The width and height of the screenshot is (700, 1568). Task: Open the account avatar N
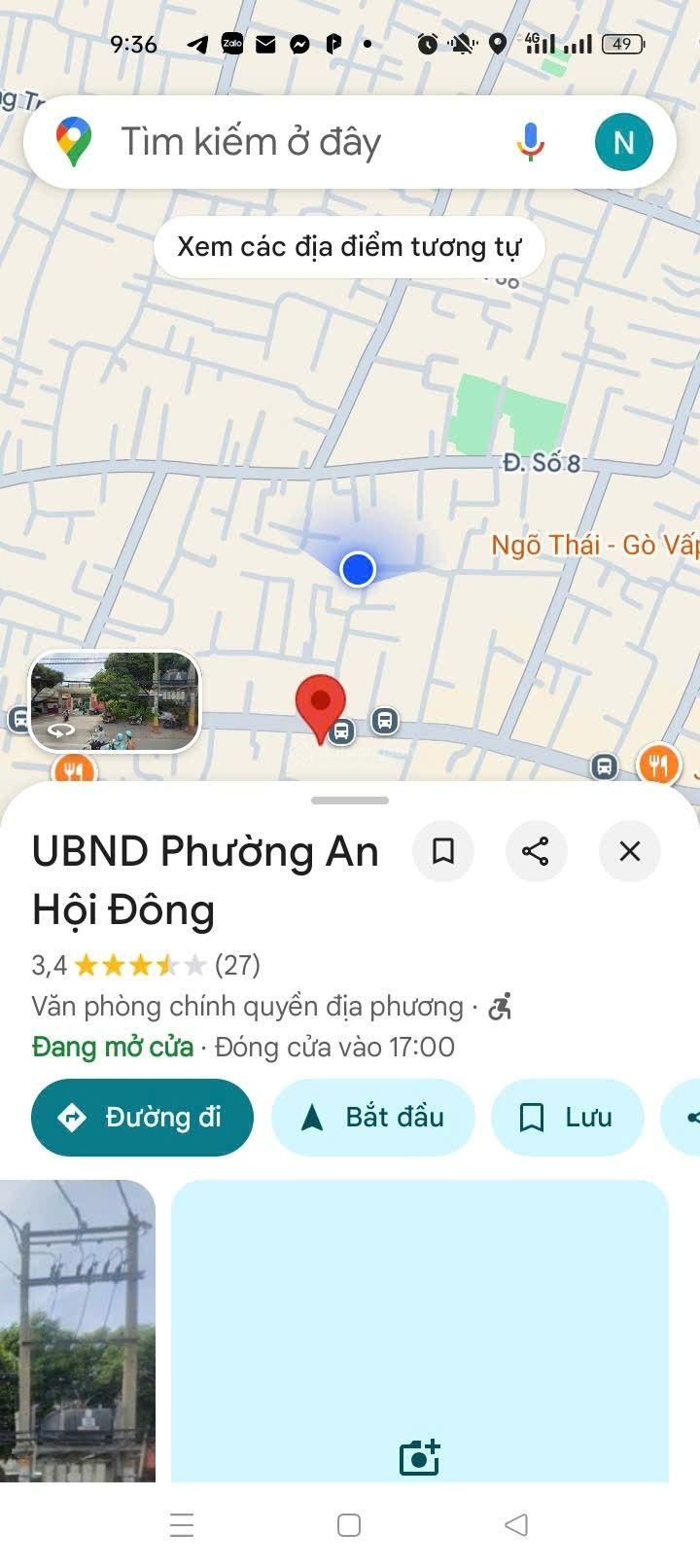pos(623,142)
